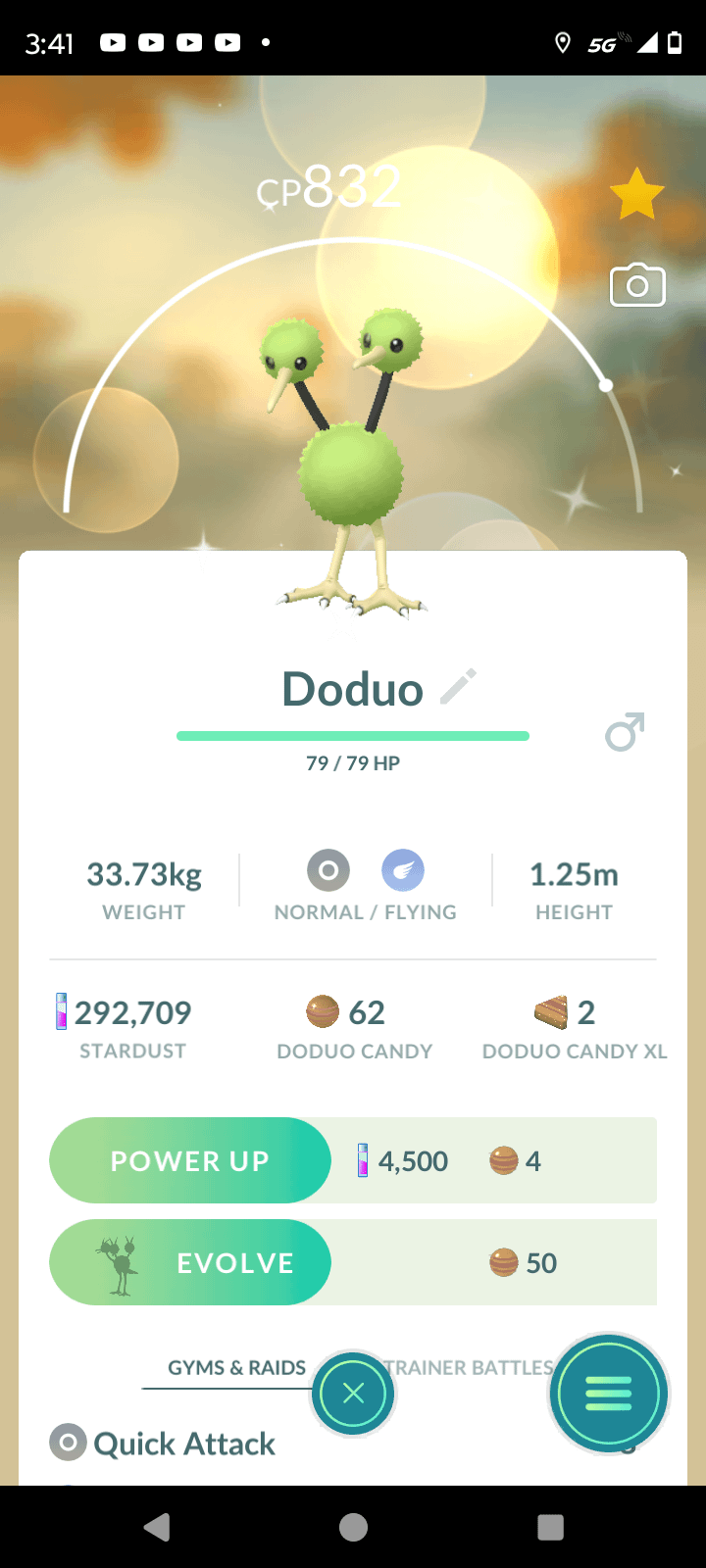Toggle the favorite star icon
The image size is (706, 1568).
(636, 194)
